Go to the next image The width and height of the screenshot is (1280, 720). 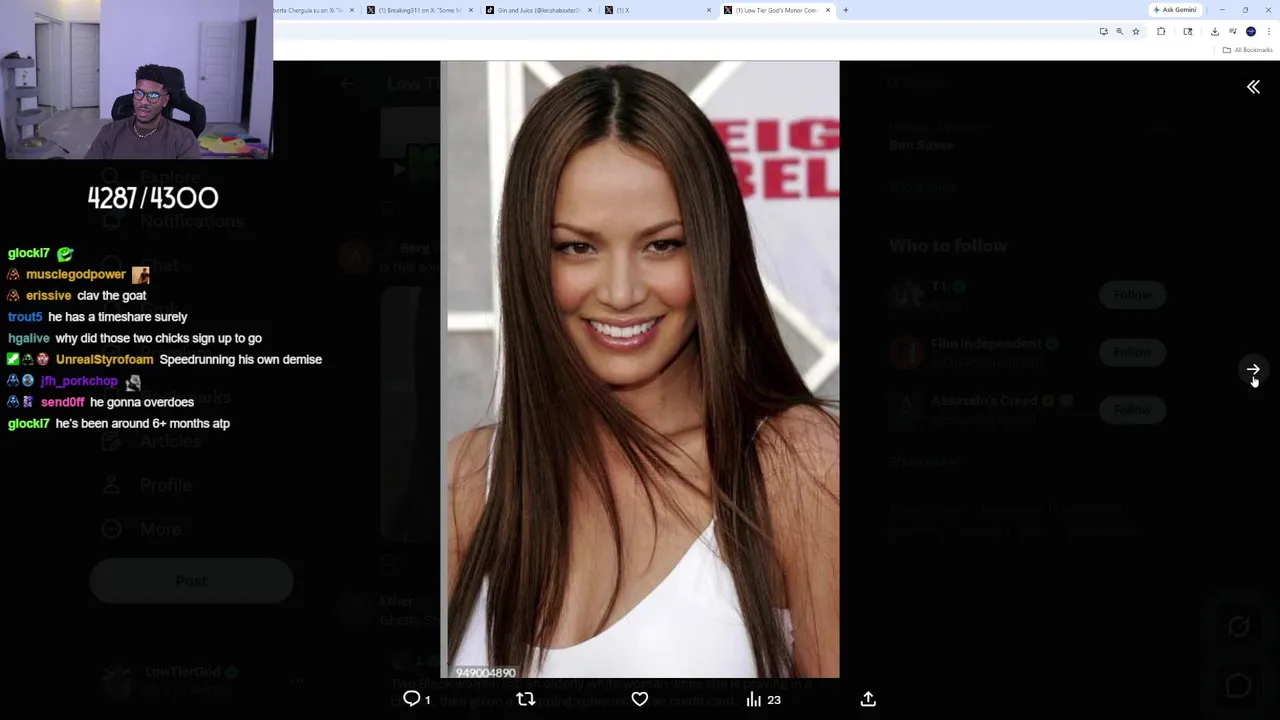tap(1253, 370)
